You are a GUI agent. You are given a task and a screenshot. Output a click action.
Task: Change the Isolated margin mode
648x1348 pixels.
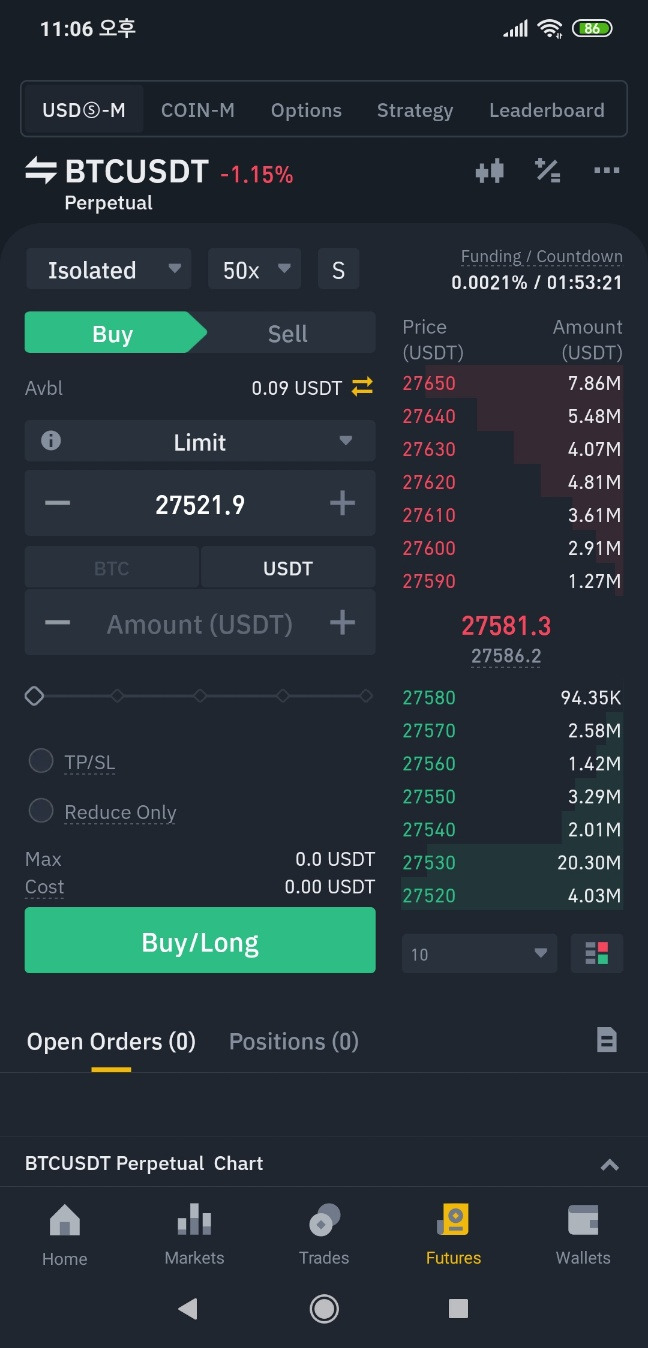(x=108, y=270)
